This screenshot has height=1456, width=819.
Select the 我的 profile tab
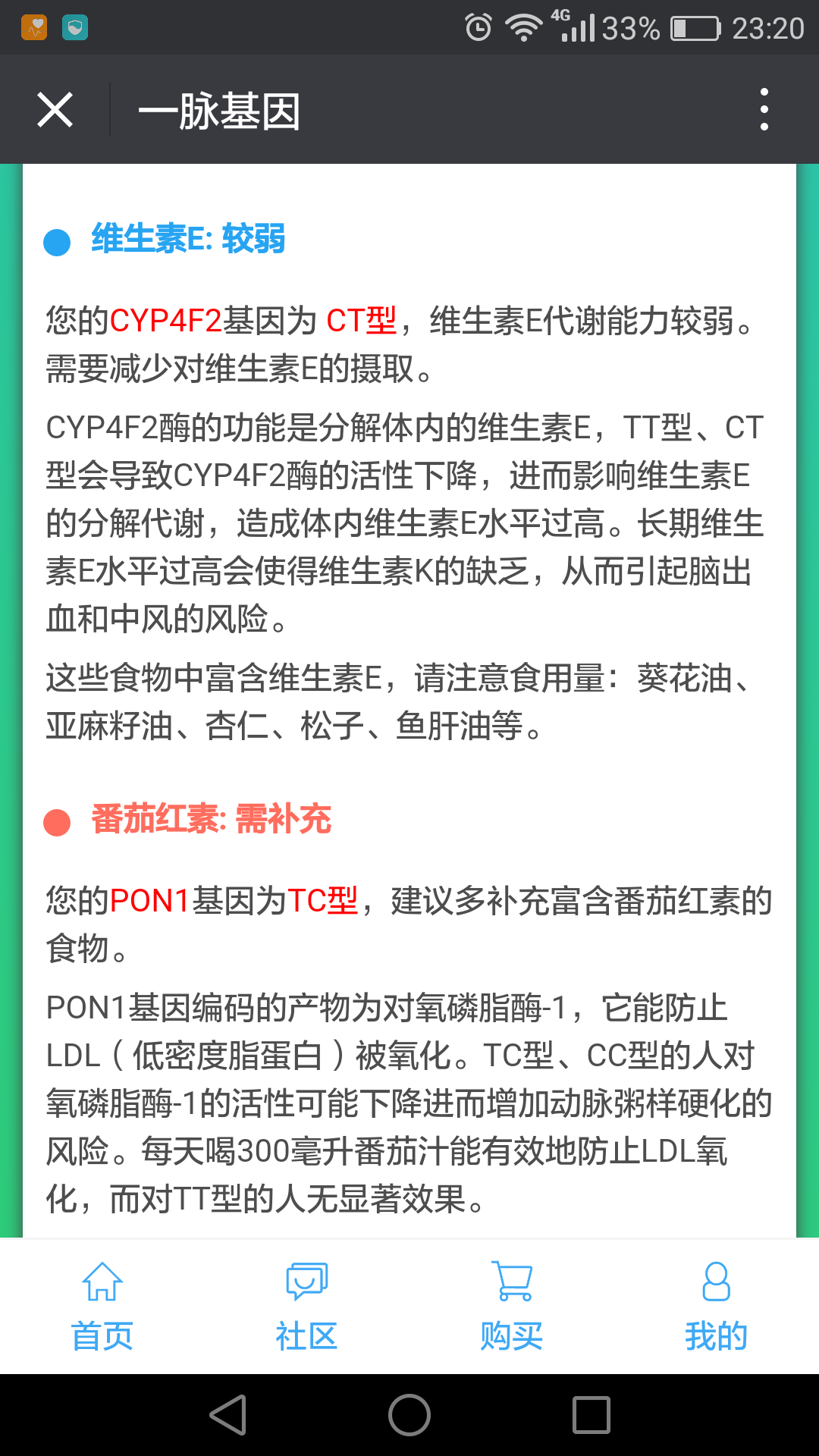717,1307
